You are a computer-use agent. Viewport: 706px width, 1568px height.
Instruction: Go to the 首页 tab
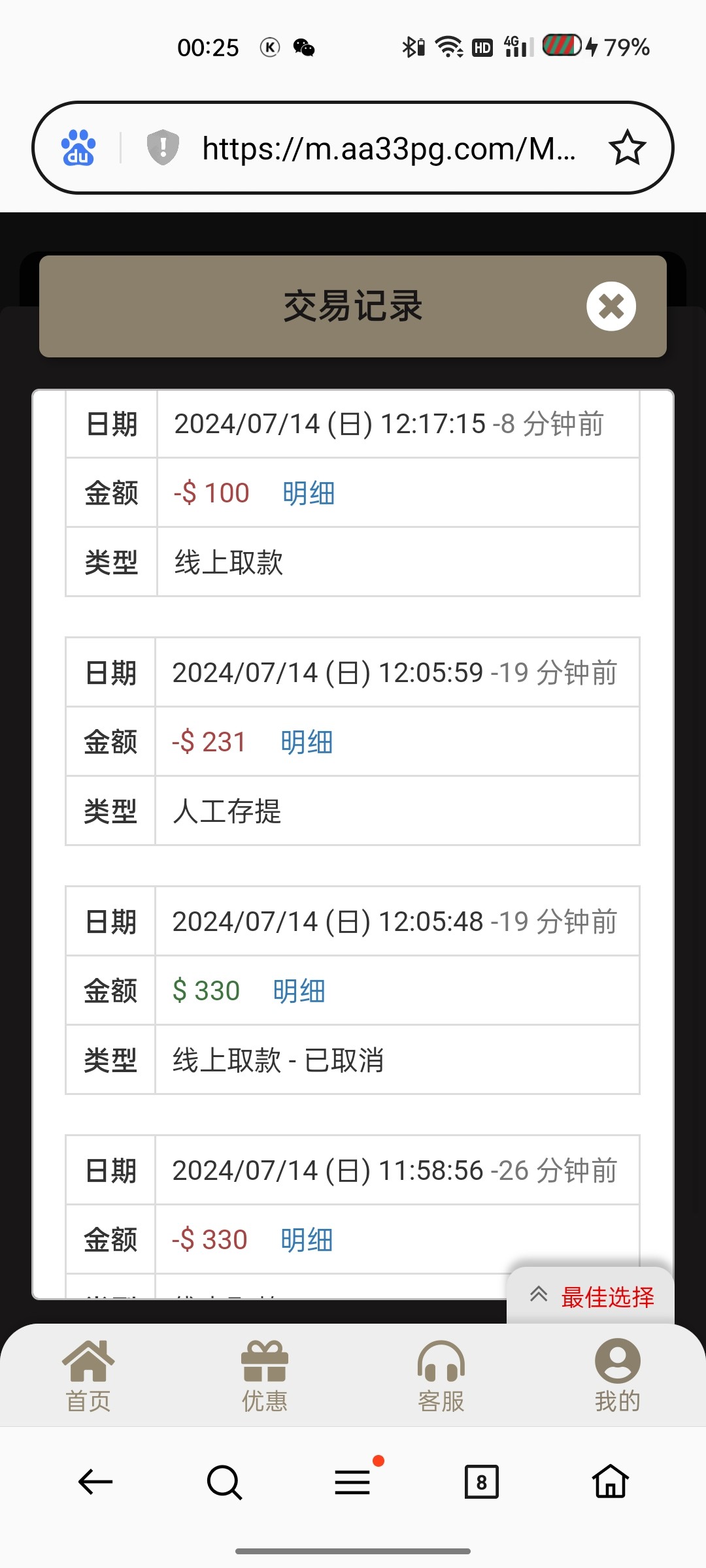point(88,1375)
